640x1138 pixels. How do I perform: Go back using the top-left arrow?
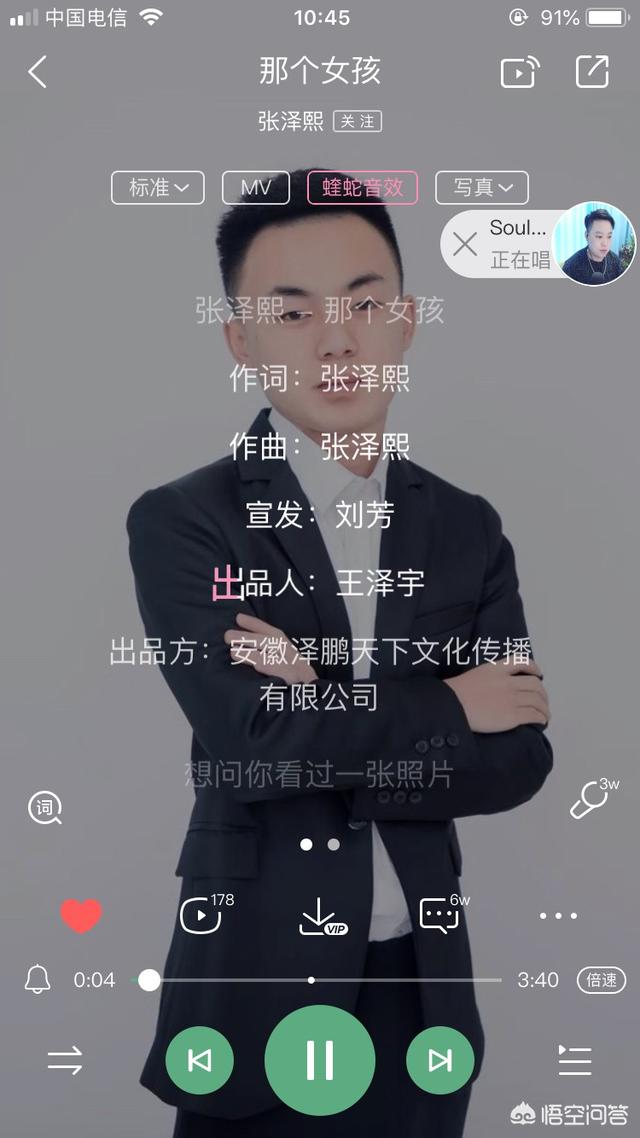tap(37, 72)
